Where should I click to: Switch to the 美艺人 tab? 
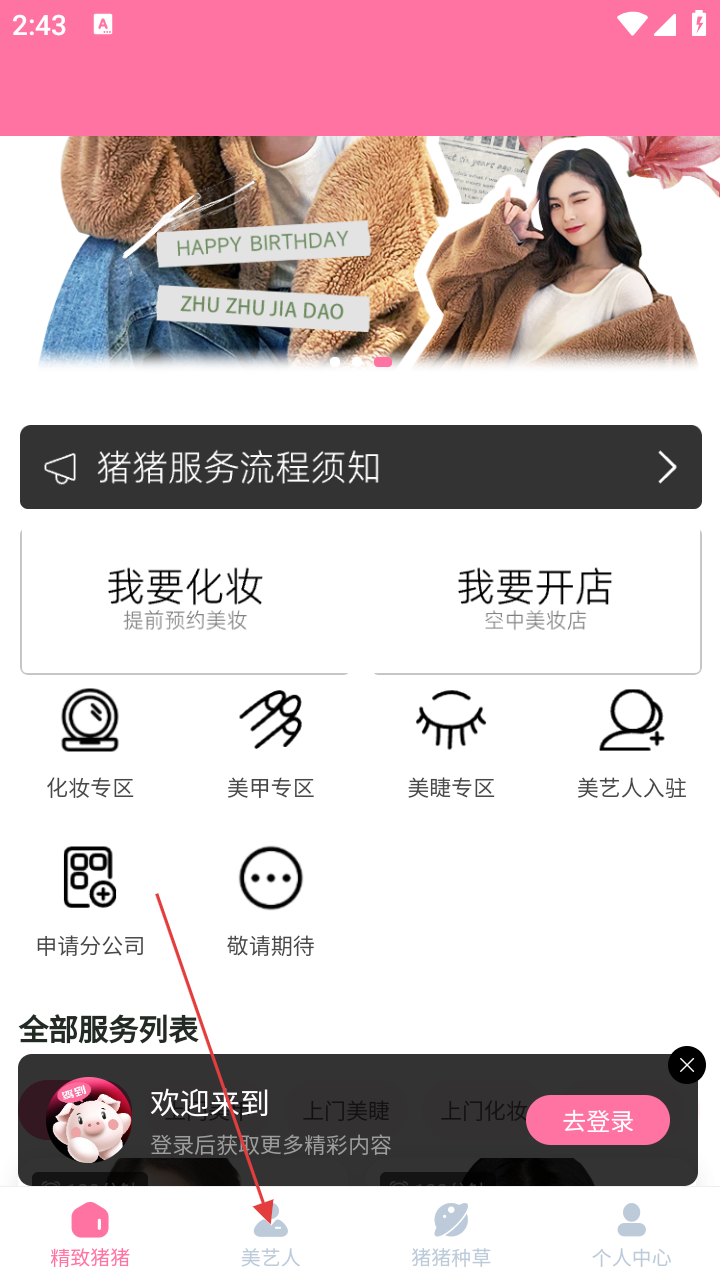click(271, 1234)
